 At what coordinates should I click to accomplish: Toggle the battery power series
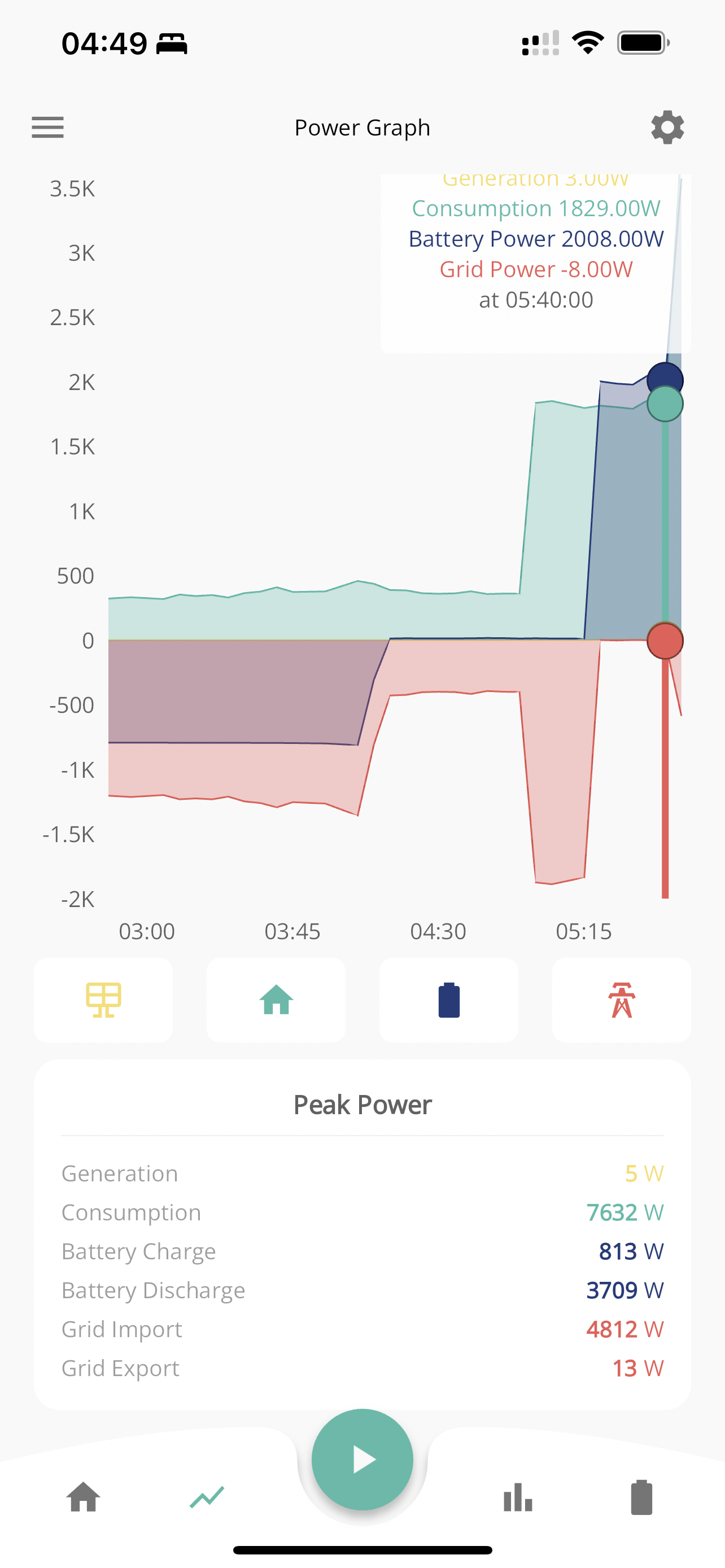[x=449, y=1000]
